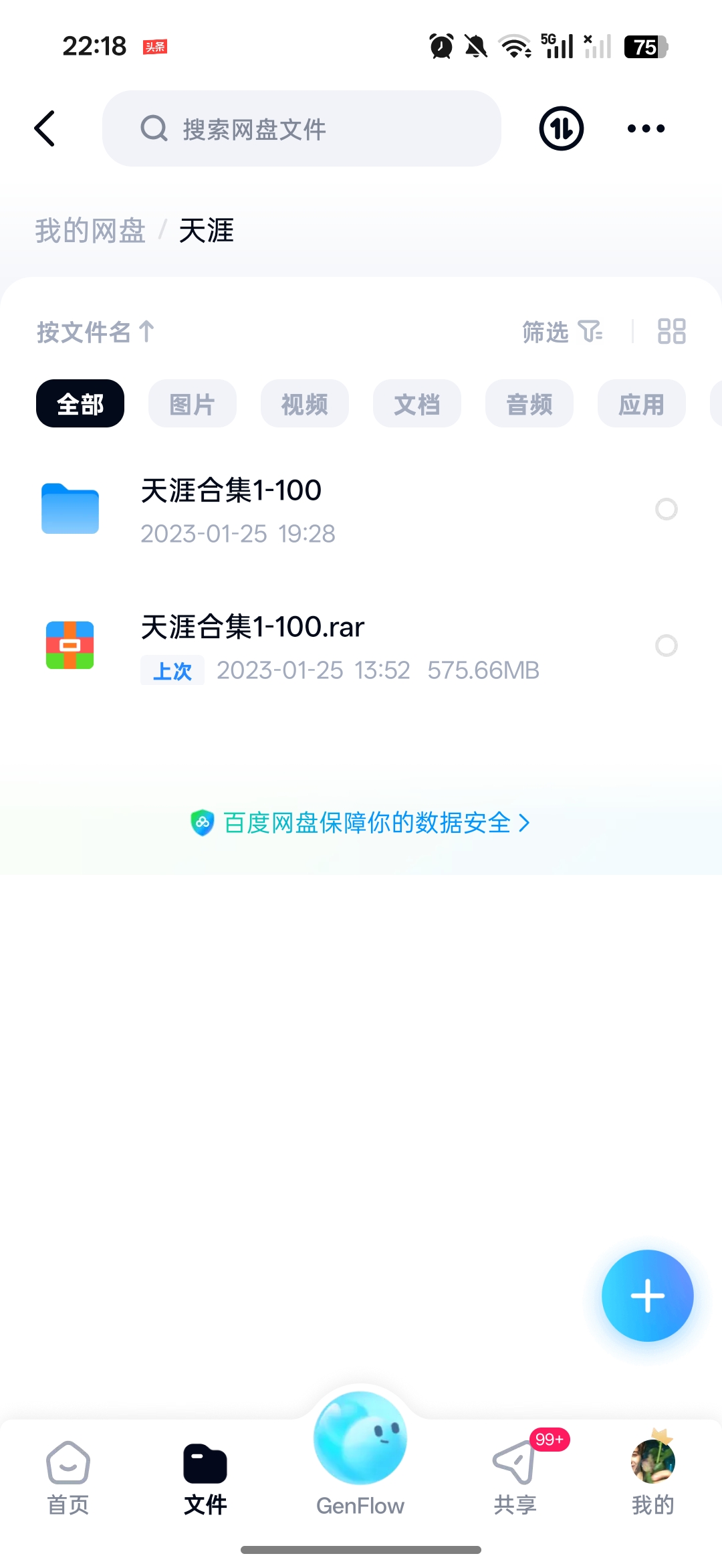This screenshot has width=722, height=1568.
Task: Tick the 天涯合集1-100.rar selection circle
Action: pos(666,646)
